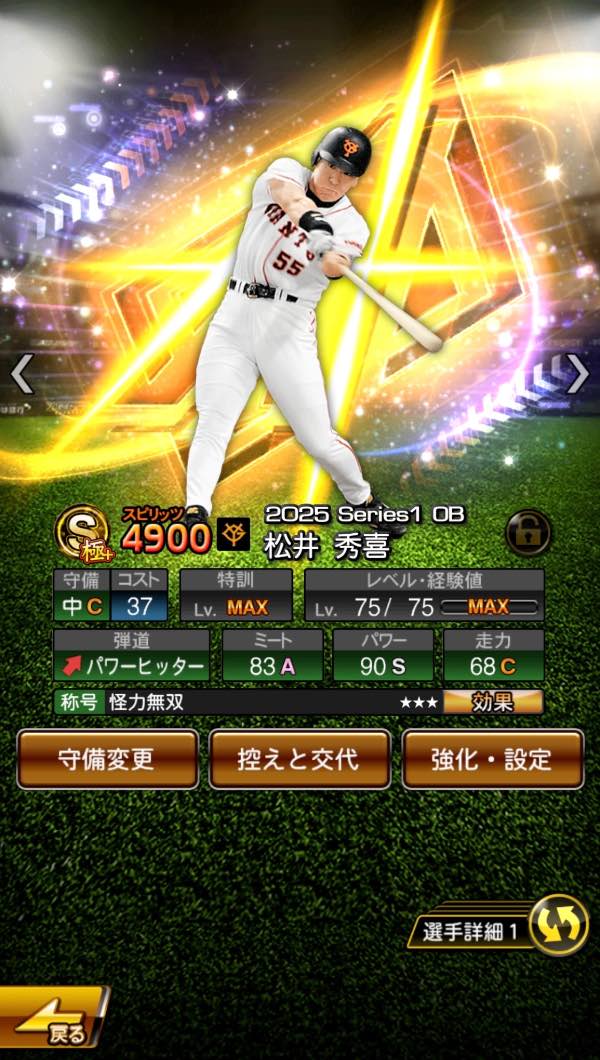Image resolution: width=600 pixels, height=1060 pixels.
Task: Tap 控えと交代 to swap with reserve
Action: point(300,759)
